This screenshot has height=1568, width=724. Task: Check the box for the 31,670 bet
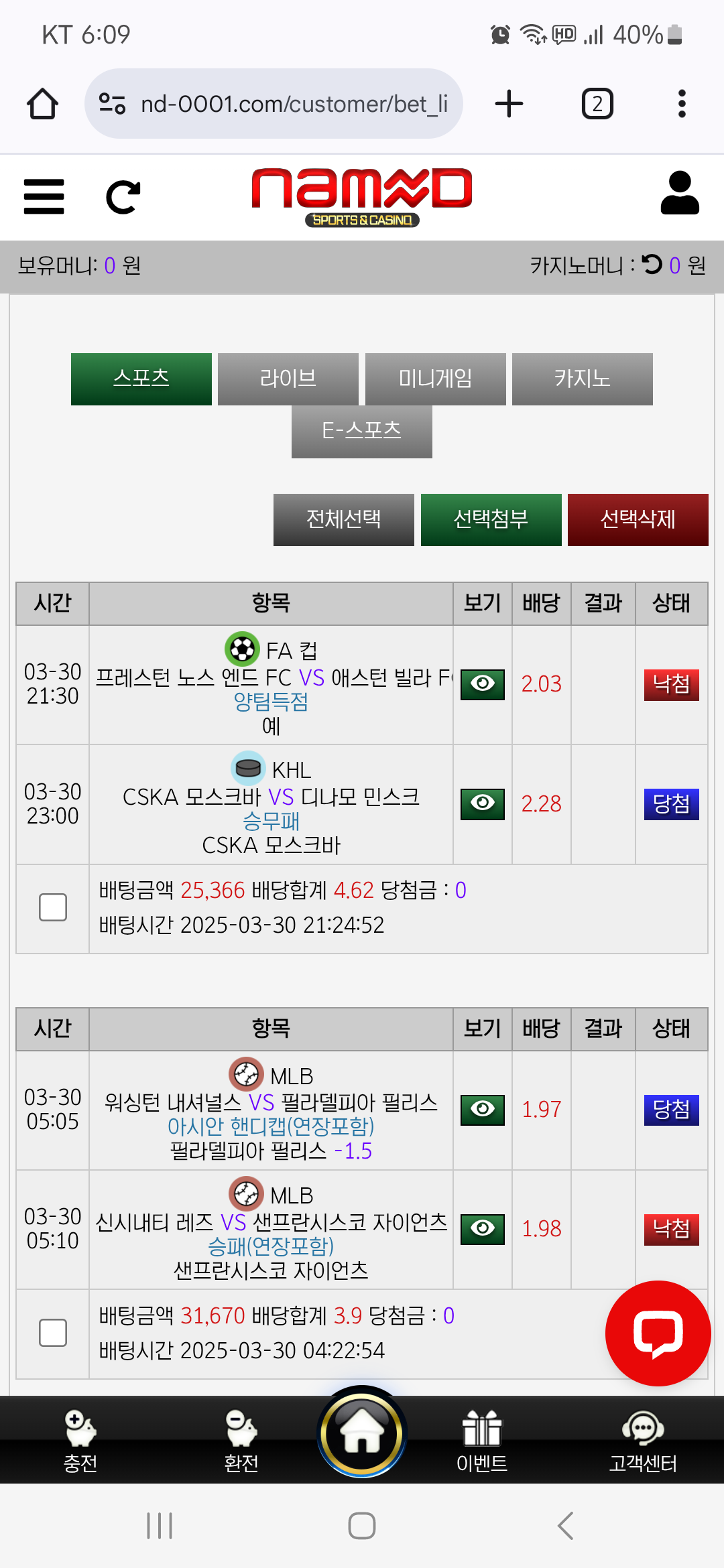tap(53, 1333)
